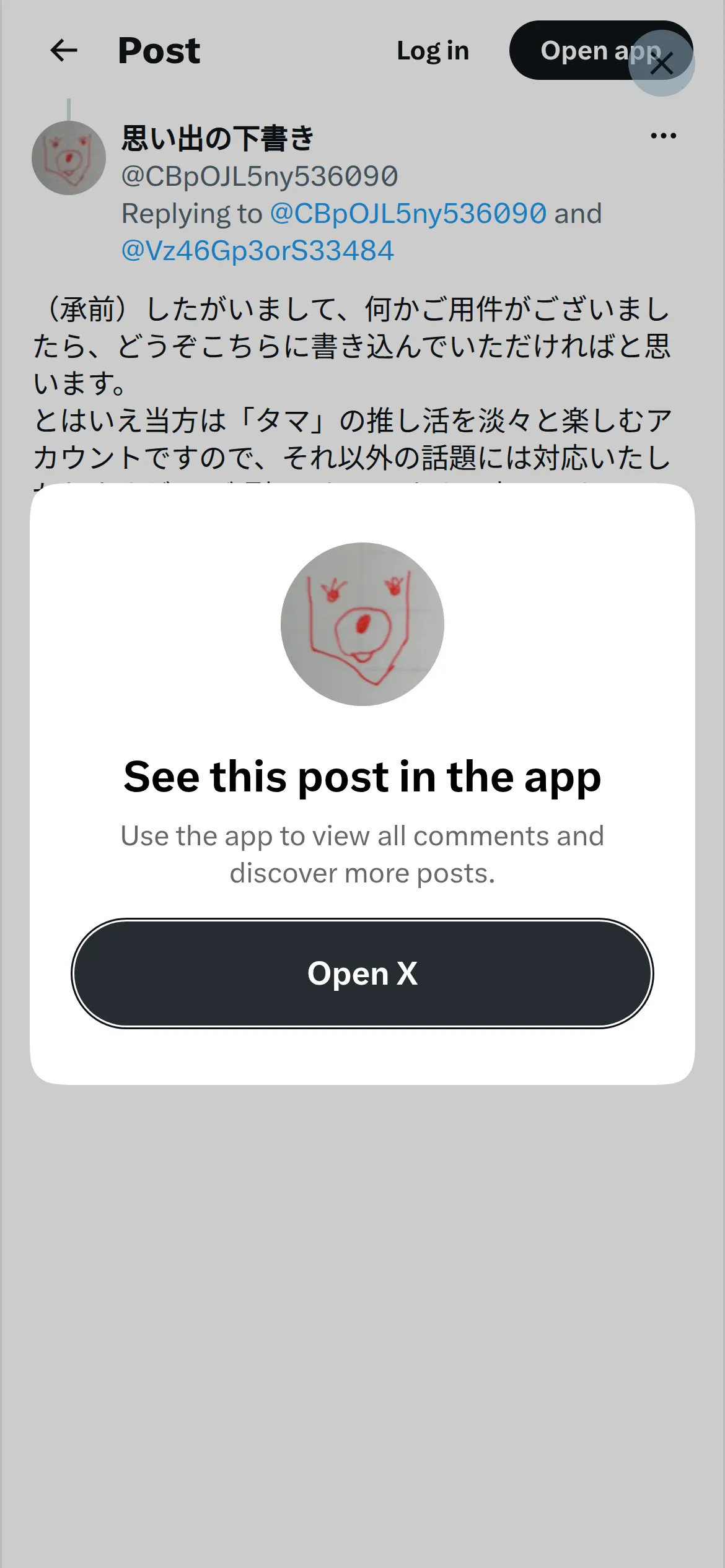Open the author's small profile avatar
Screen dimensions: 725x1568
pyautogui.click(x=69, y=158)
